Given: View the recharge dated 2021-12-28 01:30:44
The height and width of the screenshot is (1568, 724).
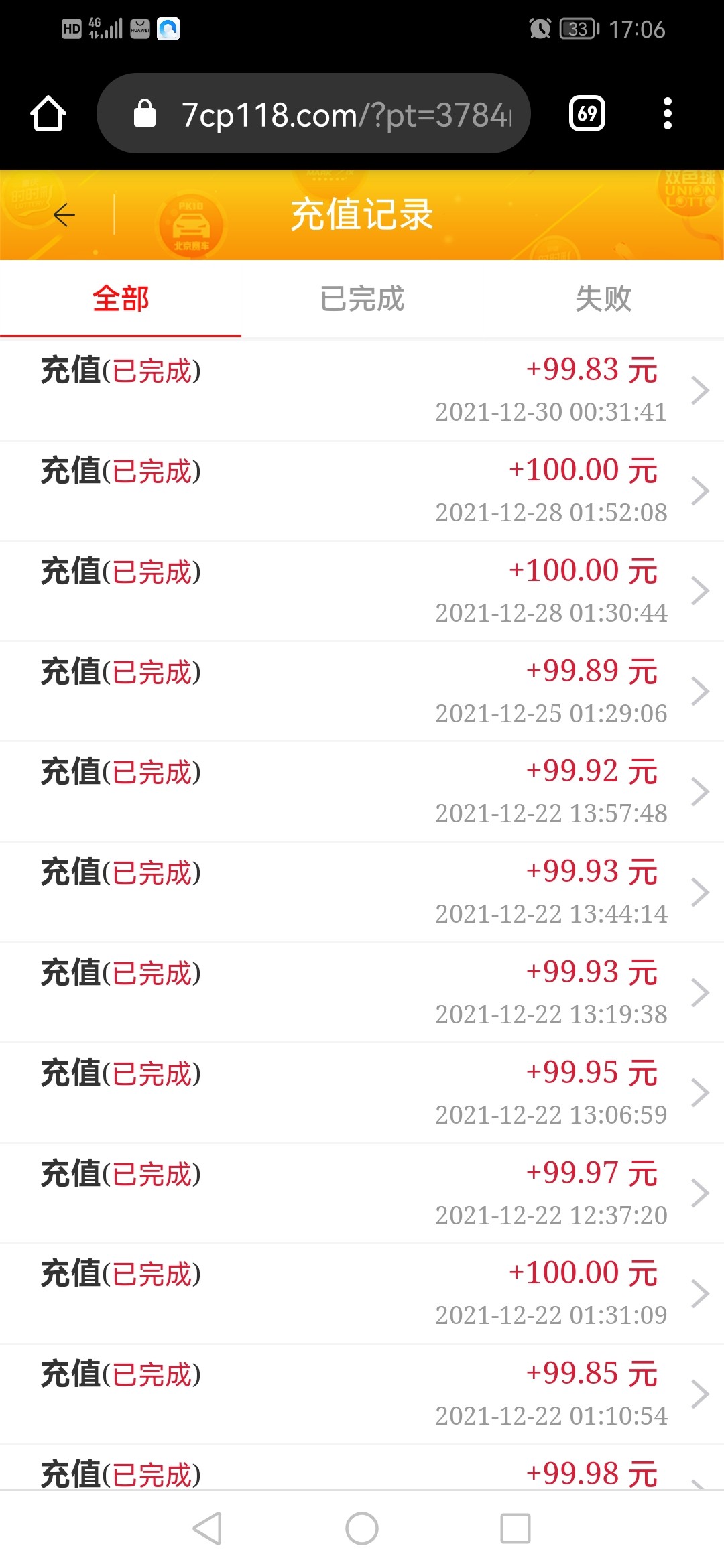Looking at the screenshot, I should [x=362, y=592].
